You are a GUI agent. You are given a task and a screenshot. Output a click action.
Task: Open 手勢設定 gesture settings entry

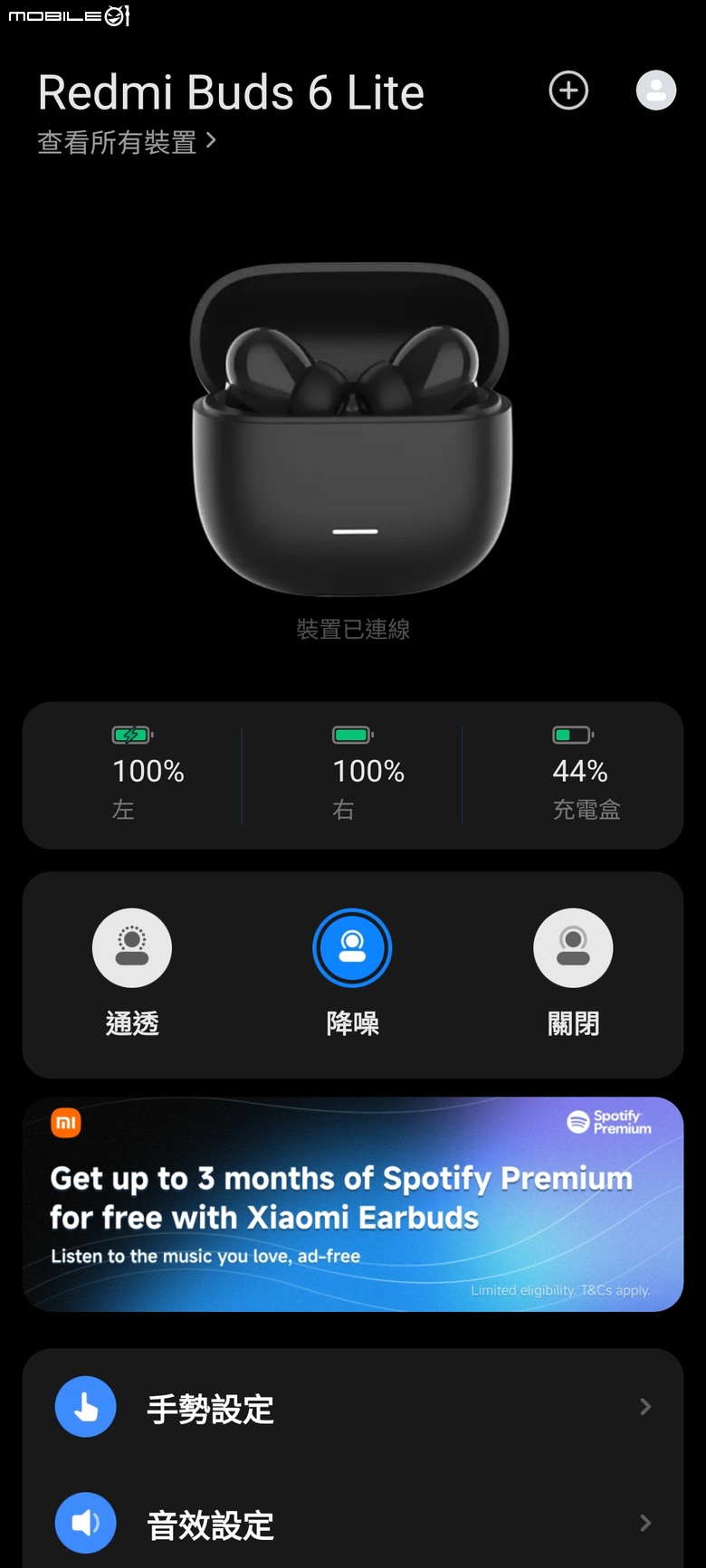(x=209, y=1407)
